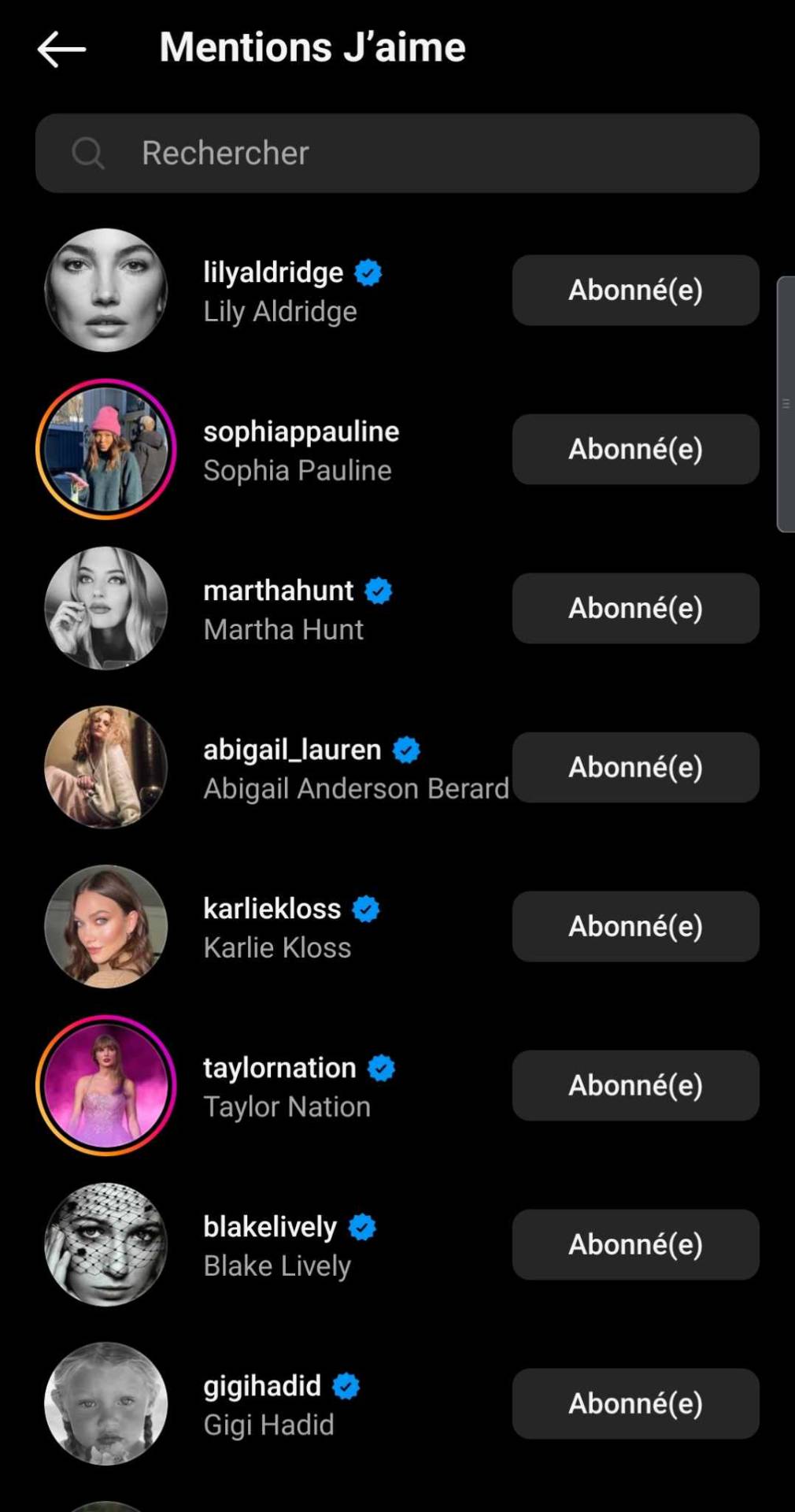Open gigihadid's profile row

pos(261,1386)
